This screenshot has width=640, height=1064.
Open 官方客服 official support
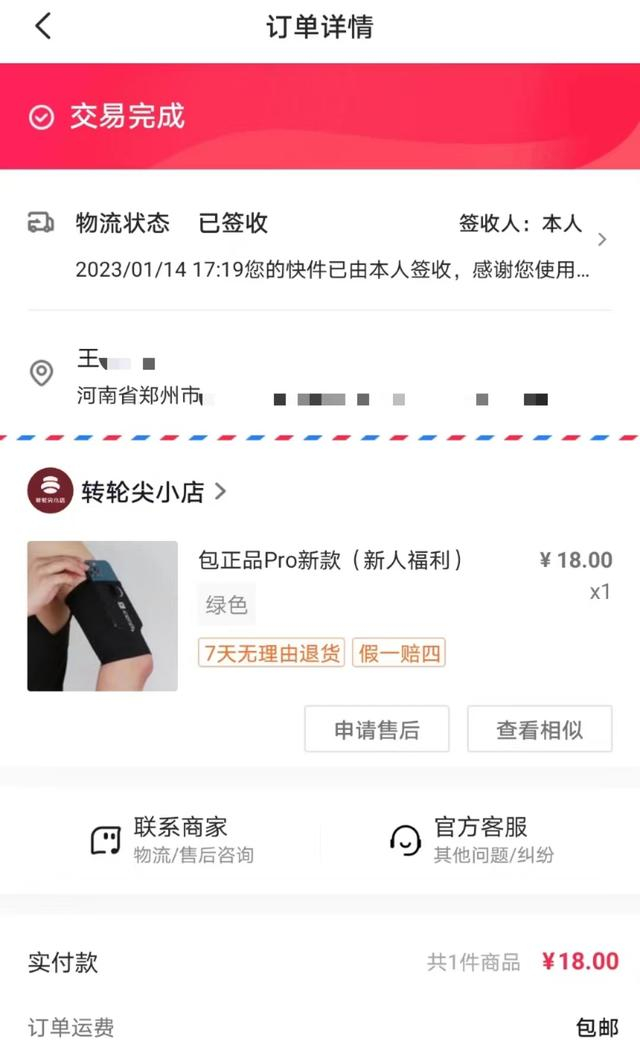point(472,839)
